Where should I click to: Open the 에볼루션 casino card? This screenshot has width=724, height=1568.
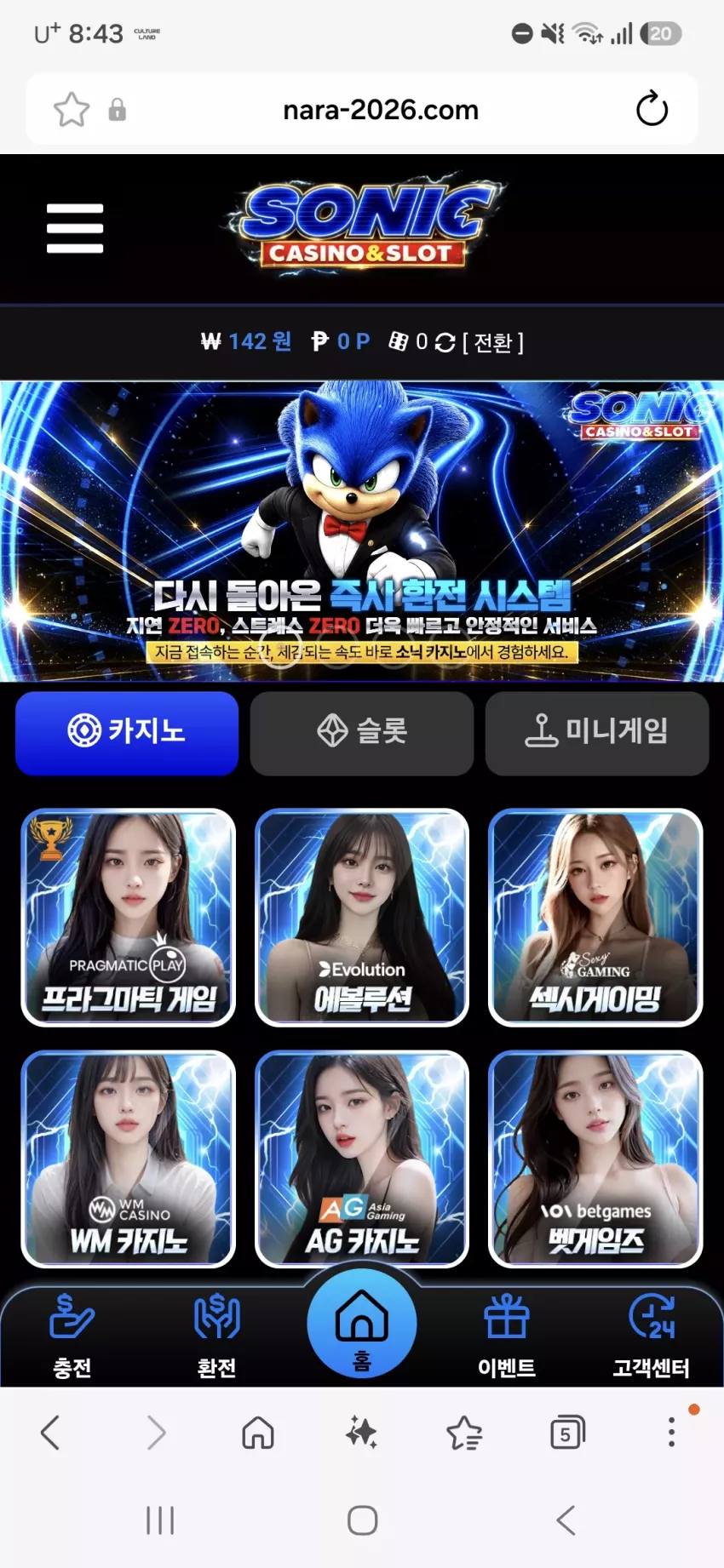(362, 917)
